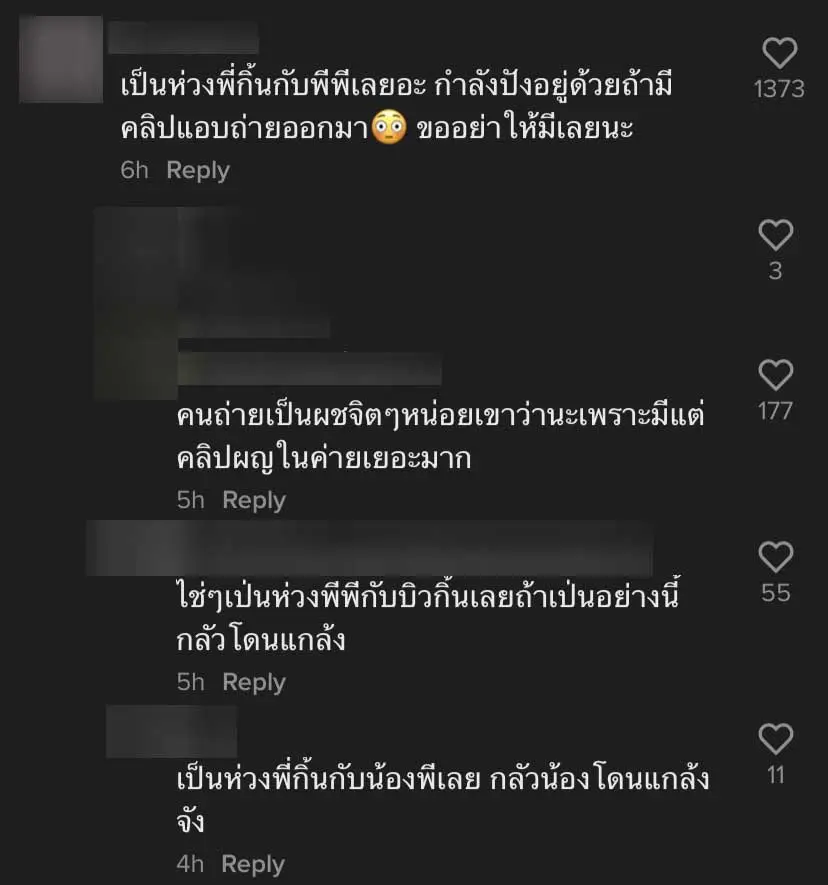Like the comment with 1373 likes
This screenshot has height=885, width=828.
[x=779, y=53]
